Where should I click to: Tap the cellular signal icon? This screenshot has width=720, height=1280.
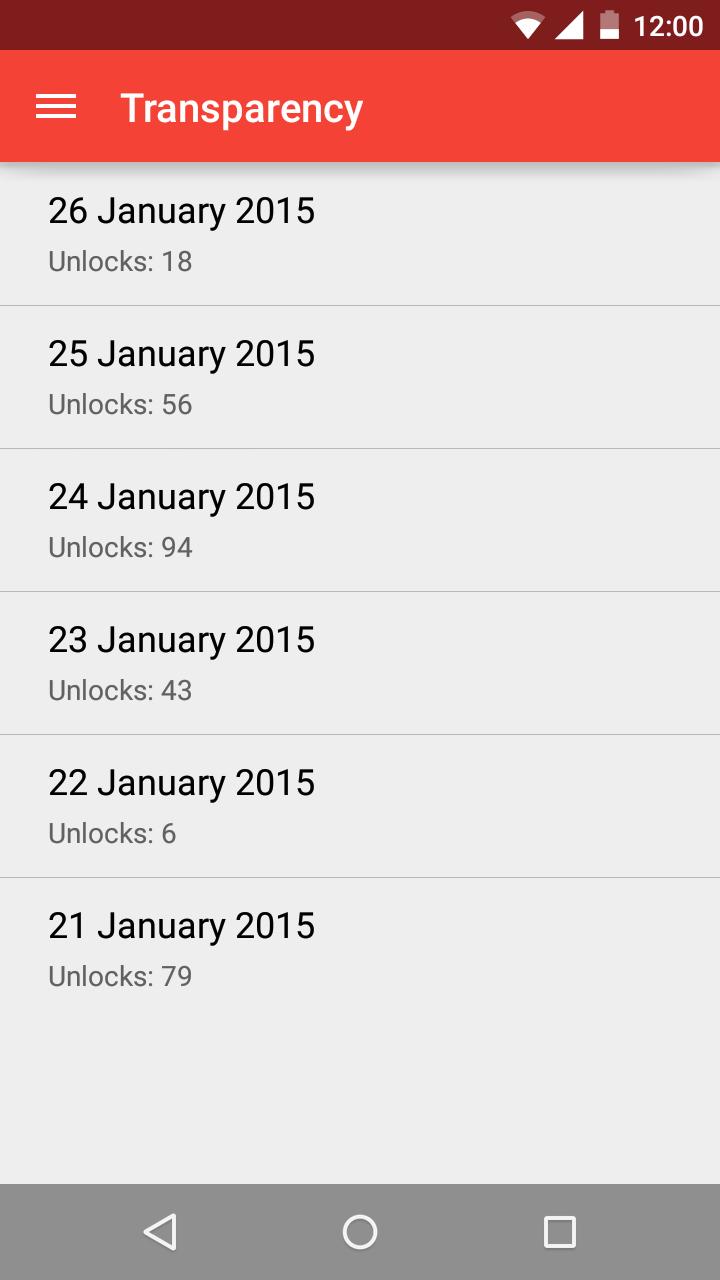tap(571, 25)
